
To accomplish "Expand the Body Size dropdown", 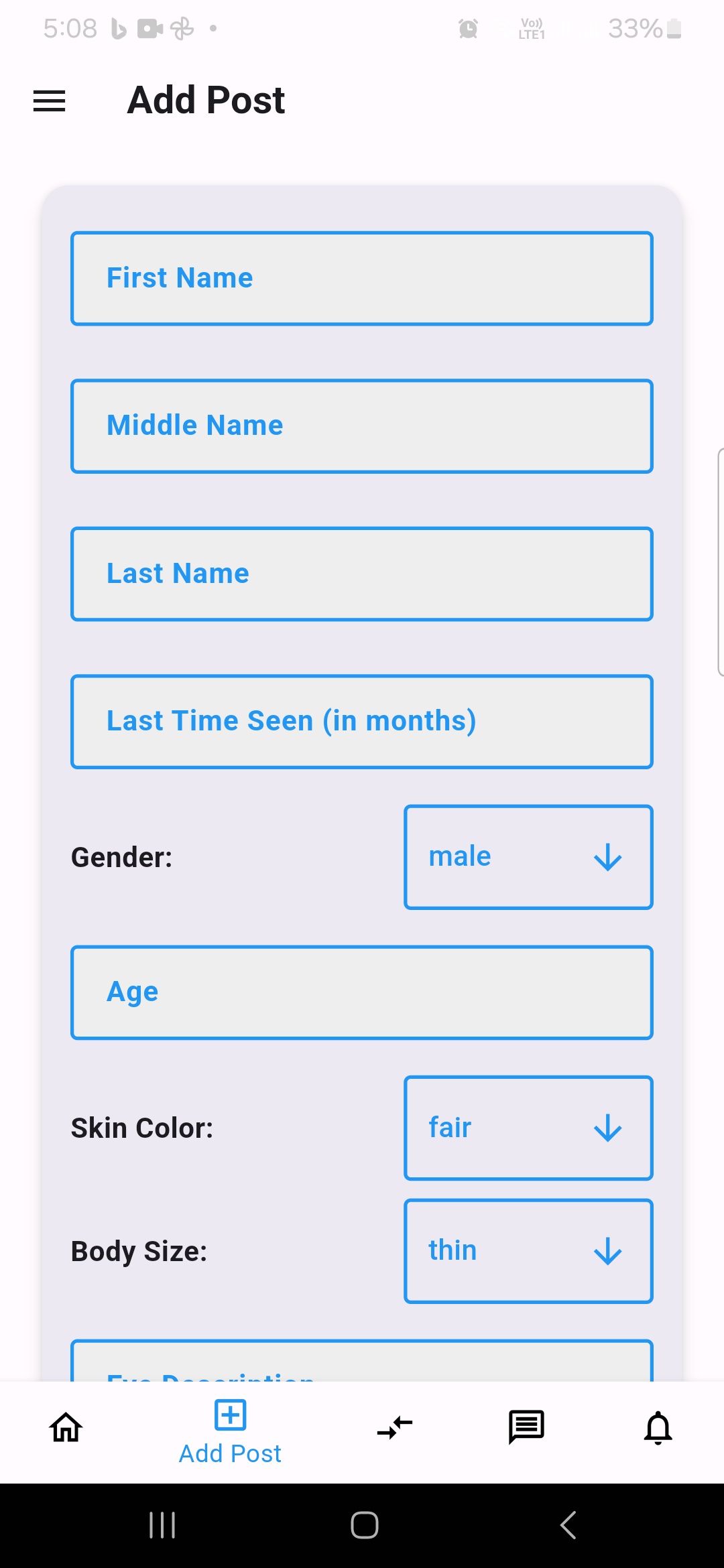I will point(528,1251).
